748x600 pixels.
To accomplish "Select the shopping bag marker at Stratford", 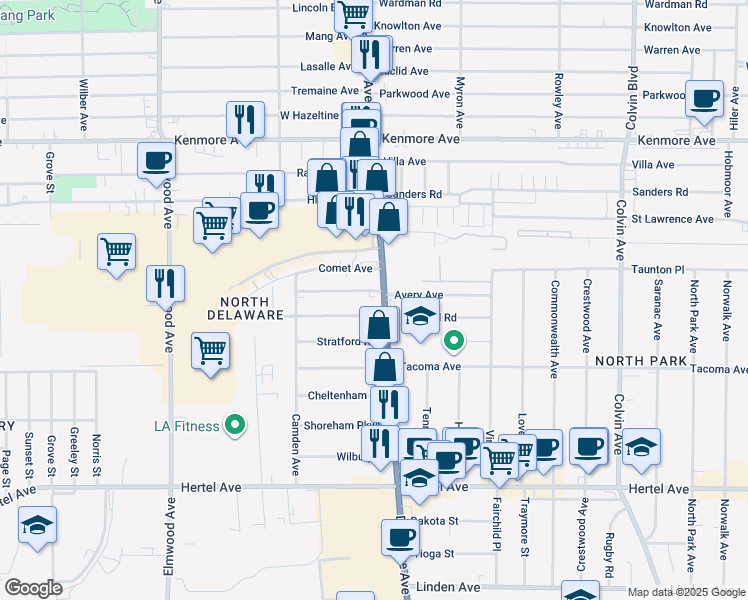I will 379,326.
